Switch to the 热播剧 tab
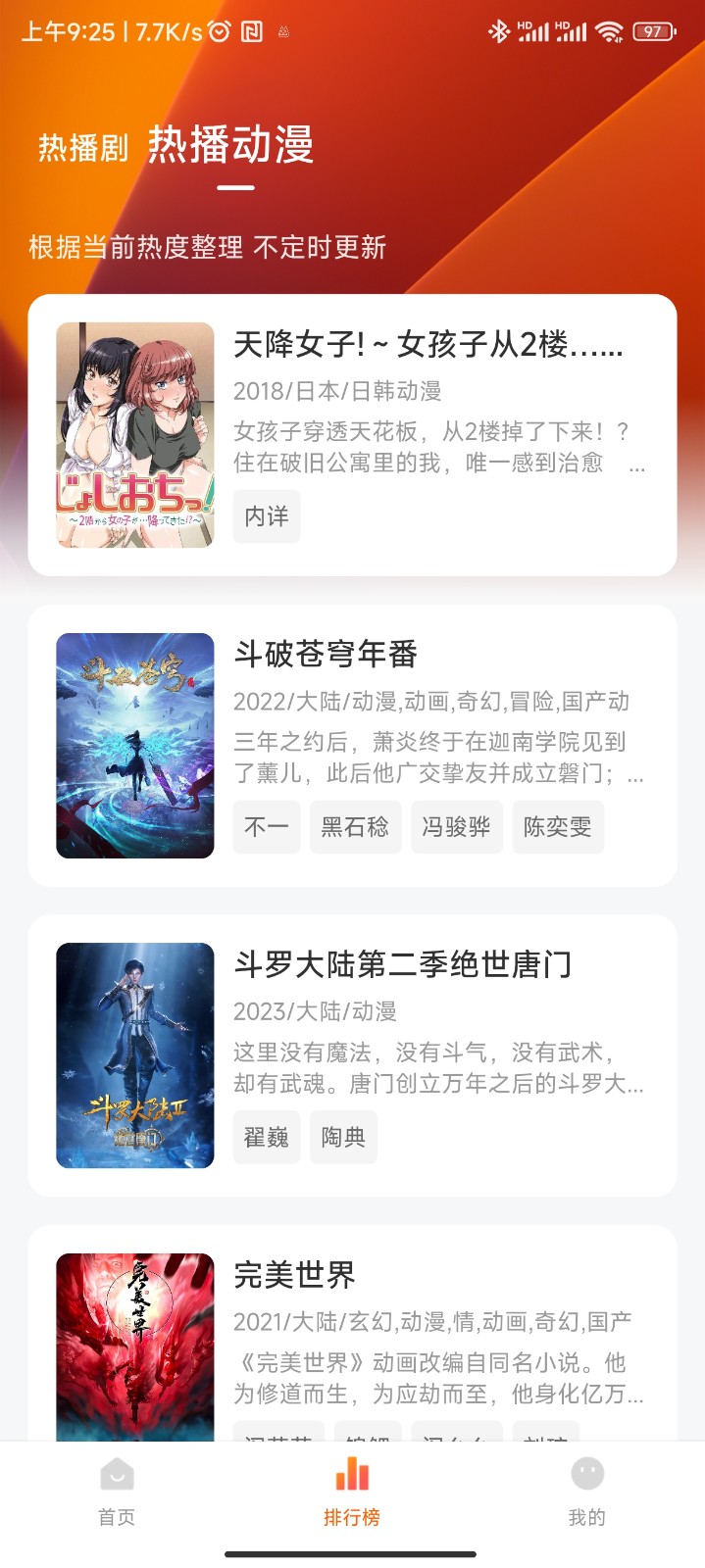The width and height of the screenshot is (705, 1568). (x=83, y=148)
